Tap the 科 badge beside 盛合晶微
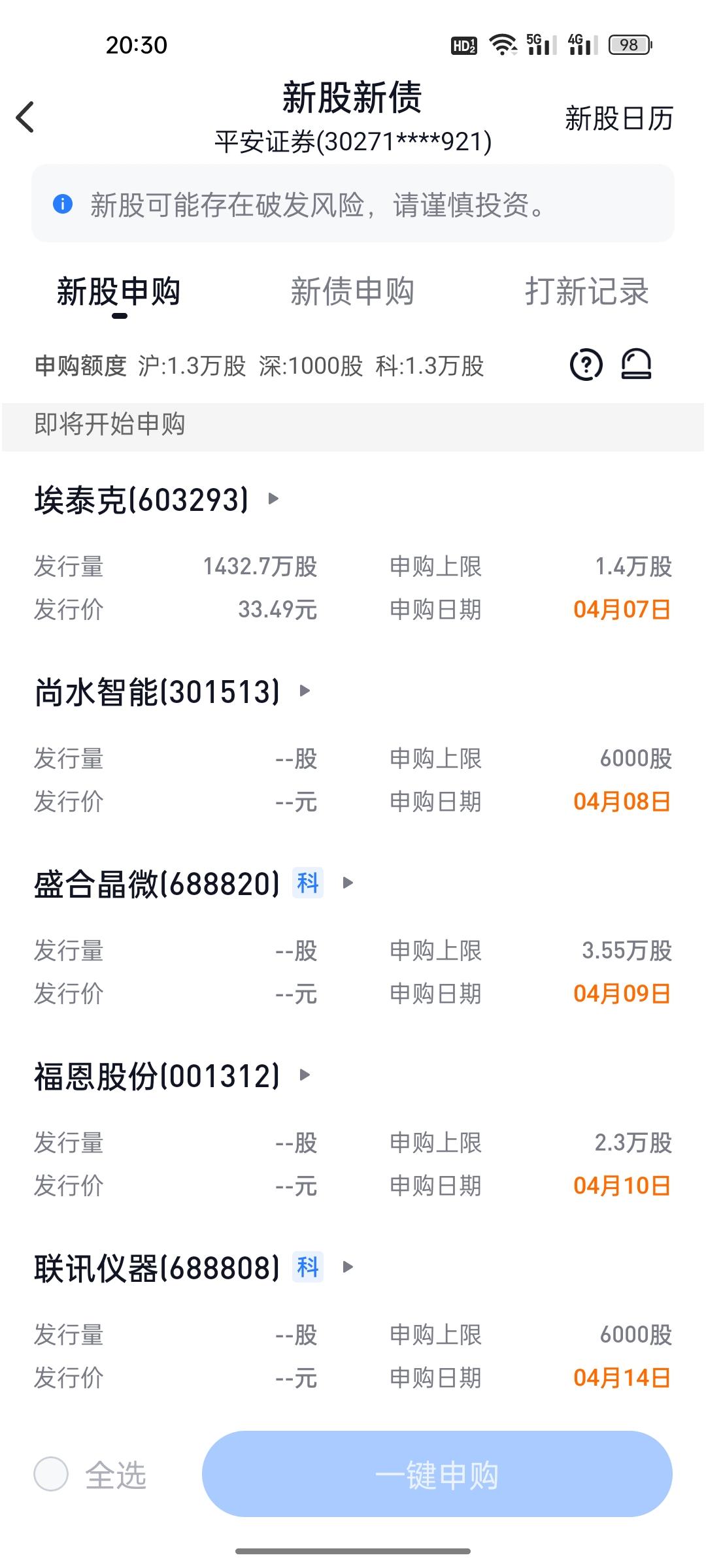Screen dimensions: 706x1568 [x=307, y=883]
